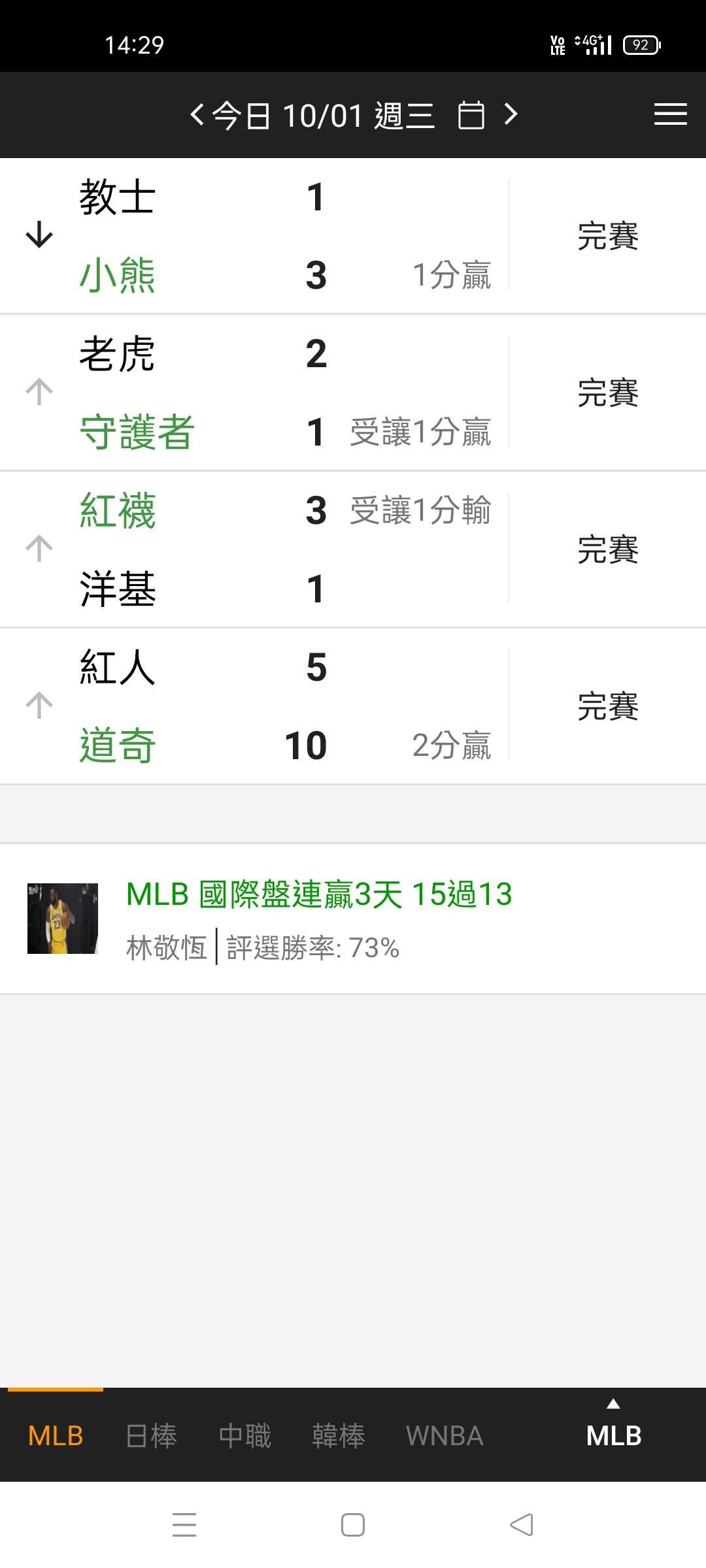Expand the MLB league selector

pyautogui.click(x=613, y=1431)
